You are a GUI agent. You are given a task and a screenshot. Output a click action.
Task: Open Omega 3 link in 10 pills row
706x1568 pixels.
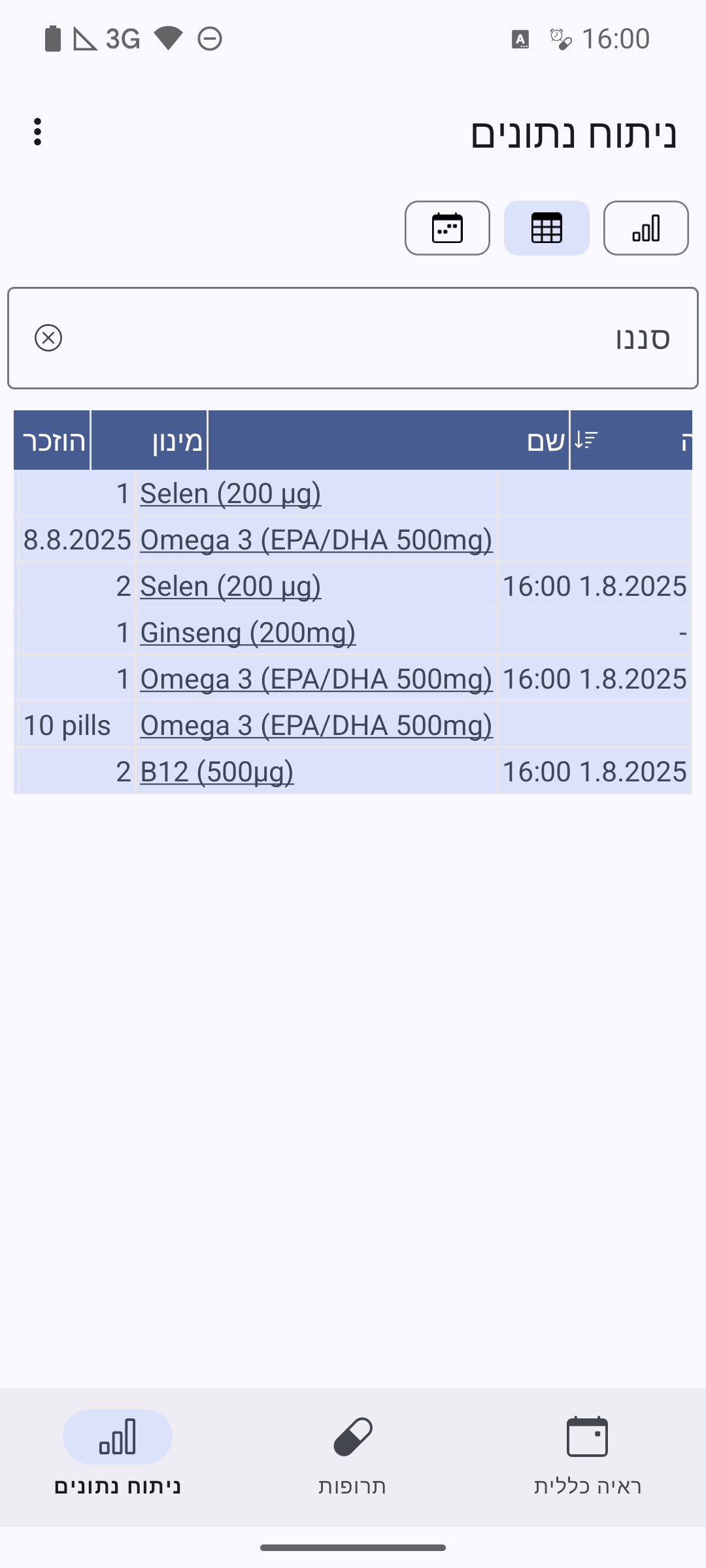tap(316, 725)
